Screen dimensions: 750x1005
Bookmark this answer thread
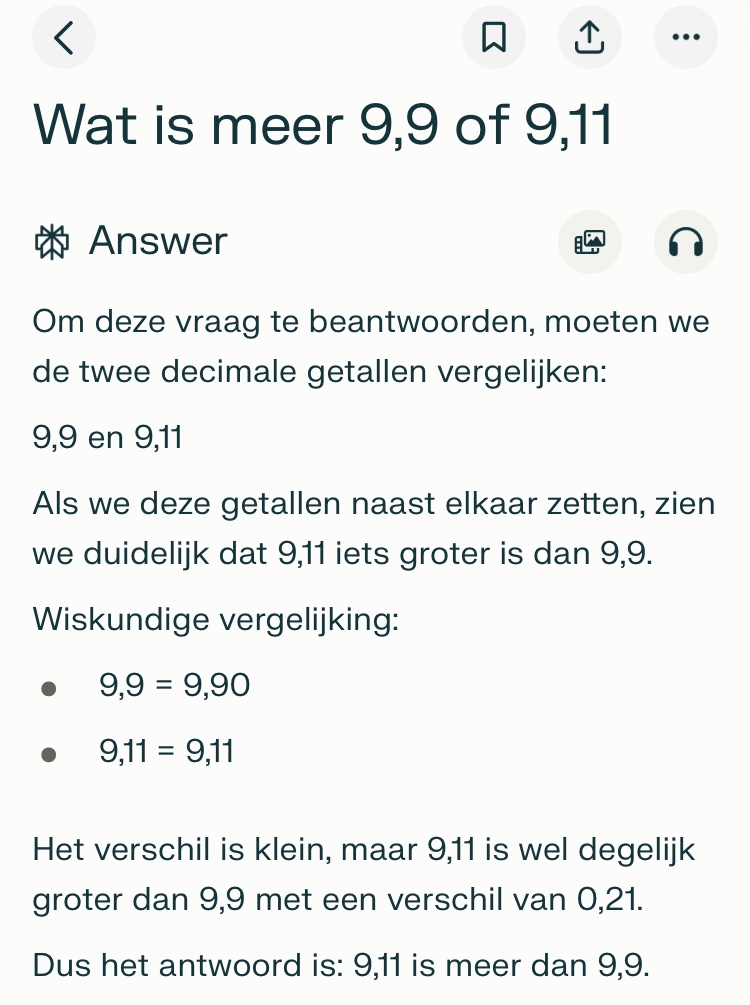click(x=494, y=38)
